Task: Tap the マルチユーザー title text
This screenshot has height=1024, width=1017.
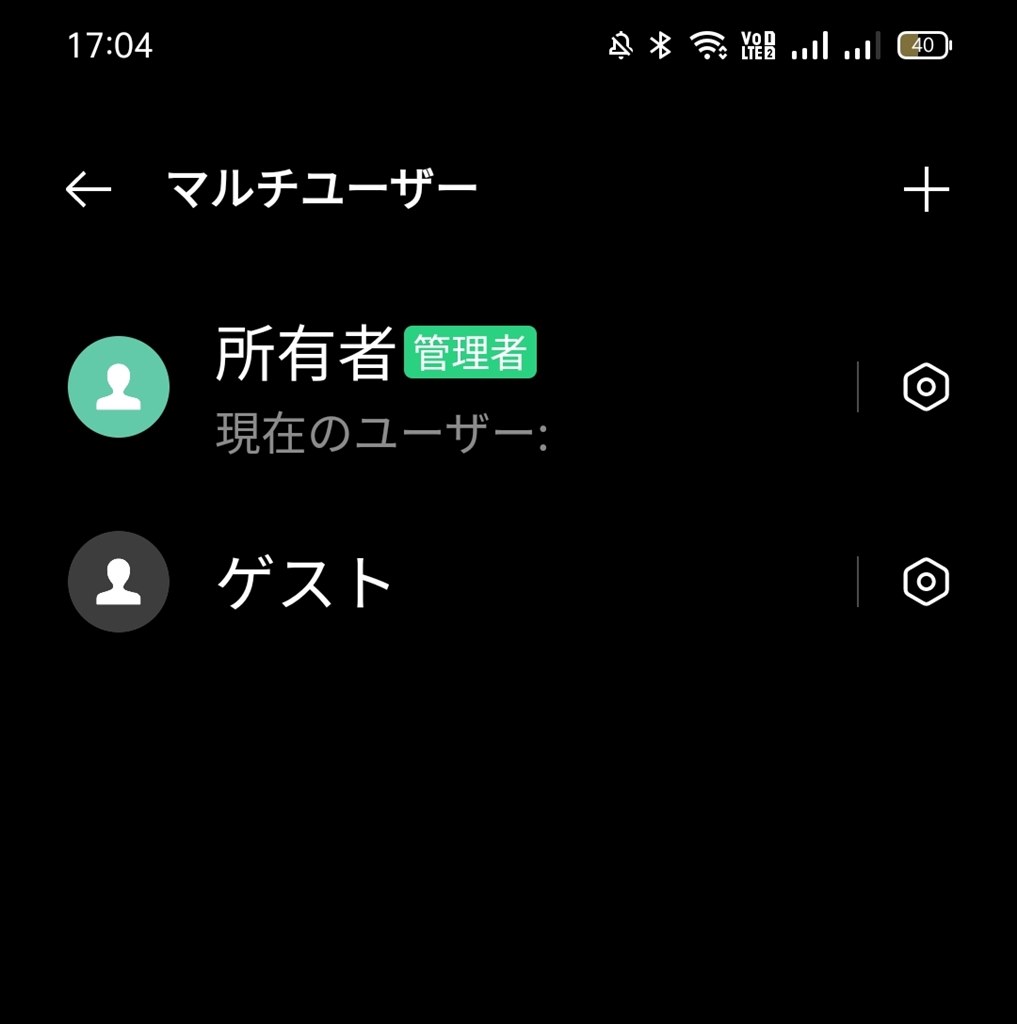Action: [x=320, y=186]
